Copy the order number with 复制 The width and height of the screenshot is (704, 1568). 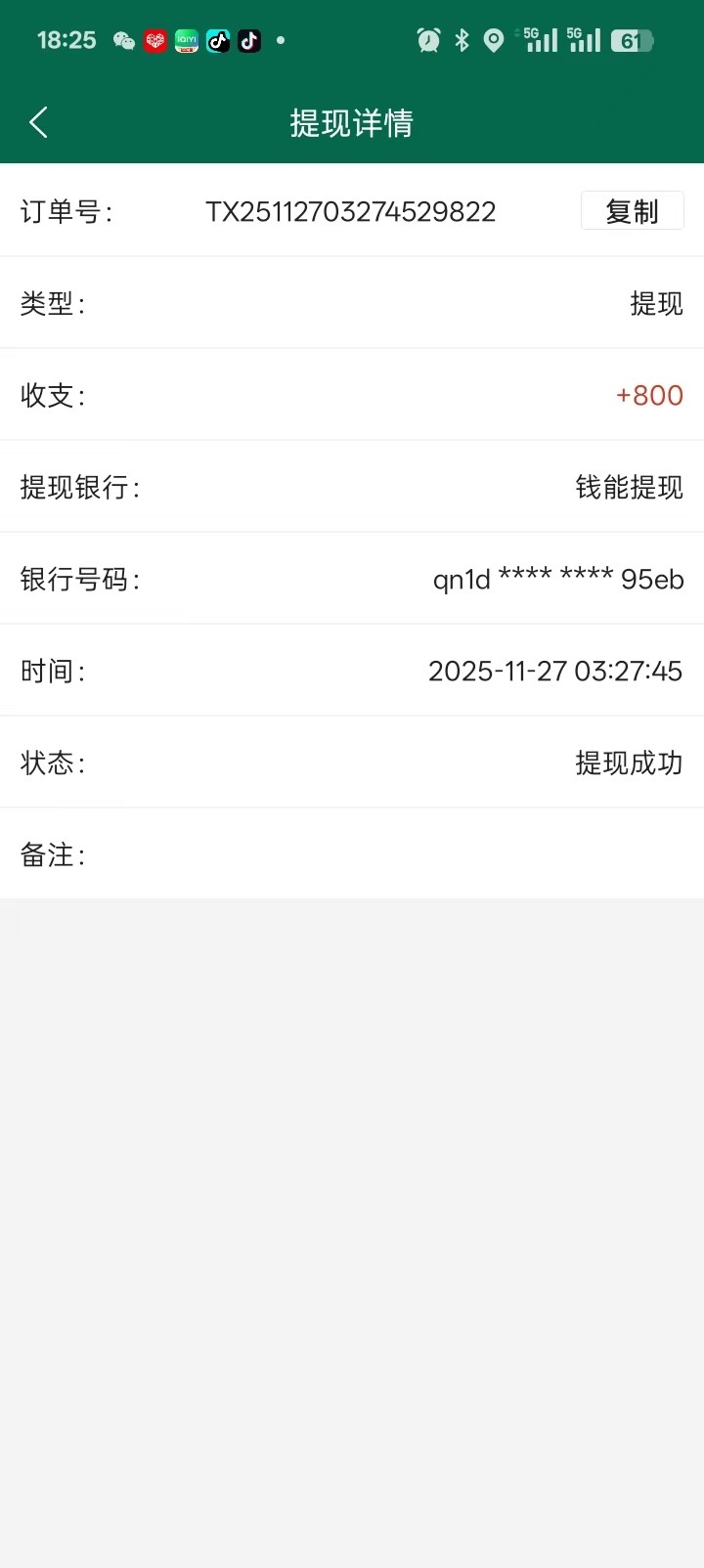click(x=632, y=211)
